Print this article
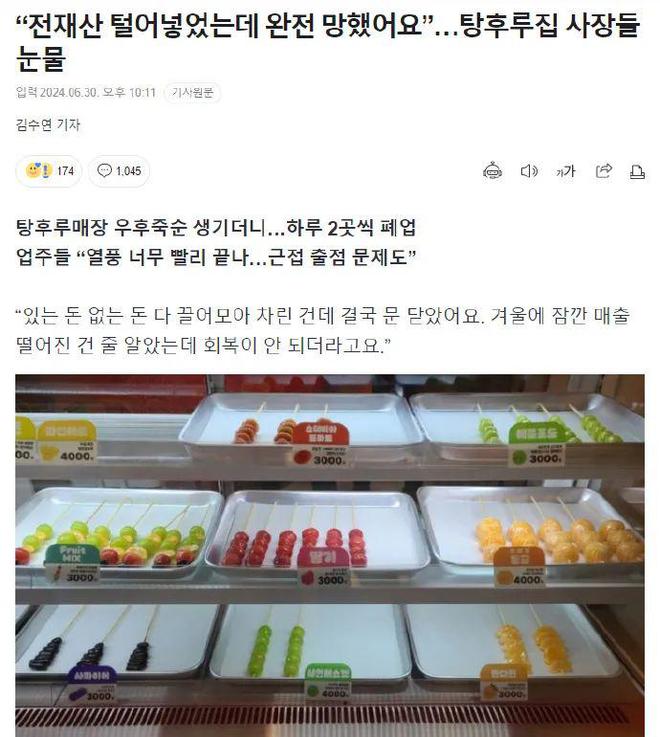The height and width of the screenshot is (737, 660). point(637,171)
